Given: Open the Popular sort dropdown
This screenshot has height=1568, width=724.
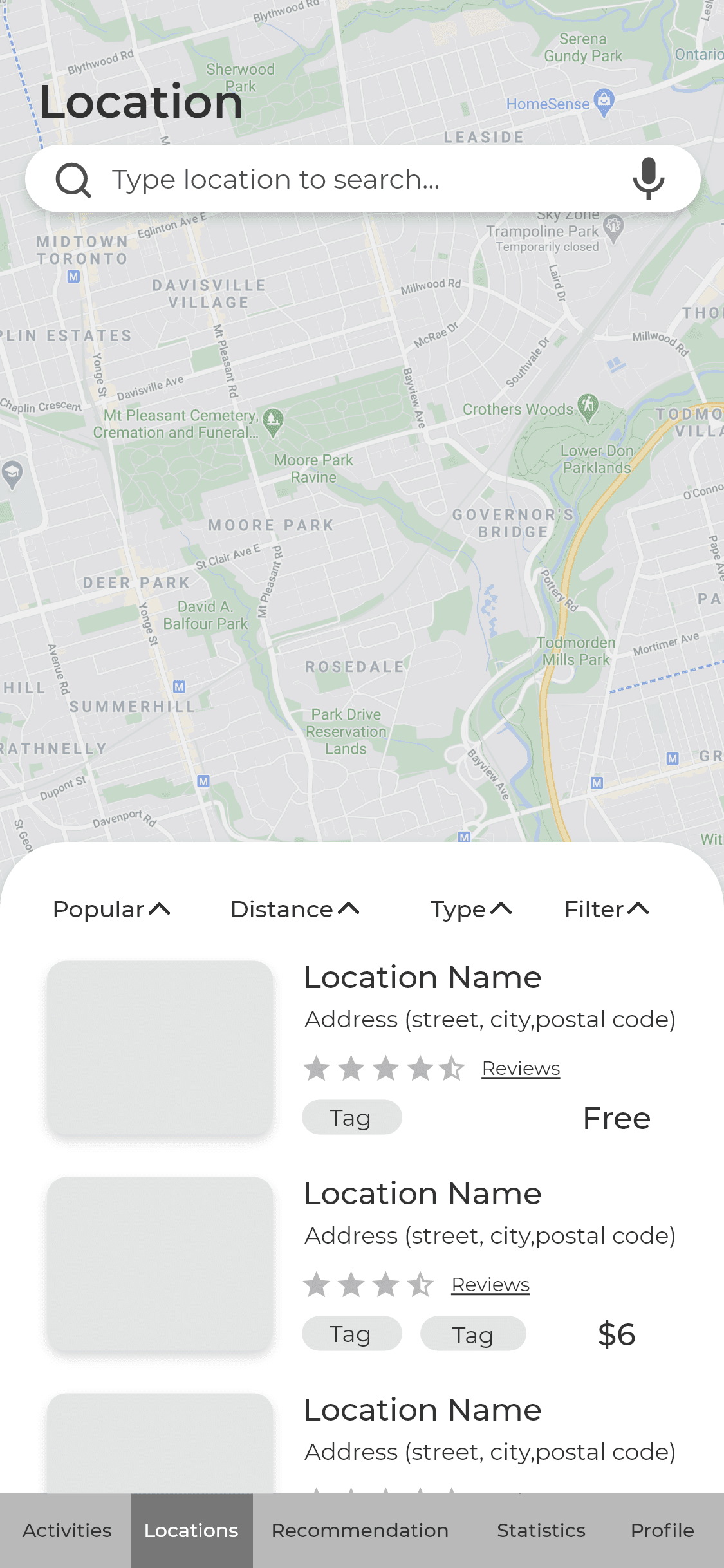Looking at the screenshot, I should coord(111,910).
